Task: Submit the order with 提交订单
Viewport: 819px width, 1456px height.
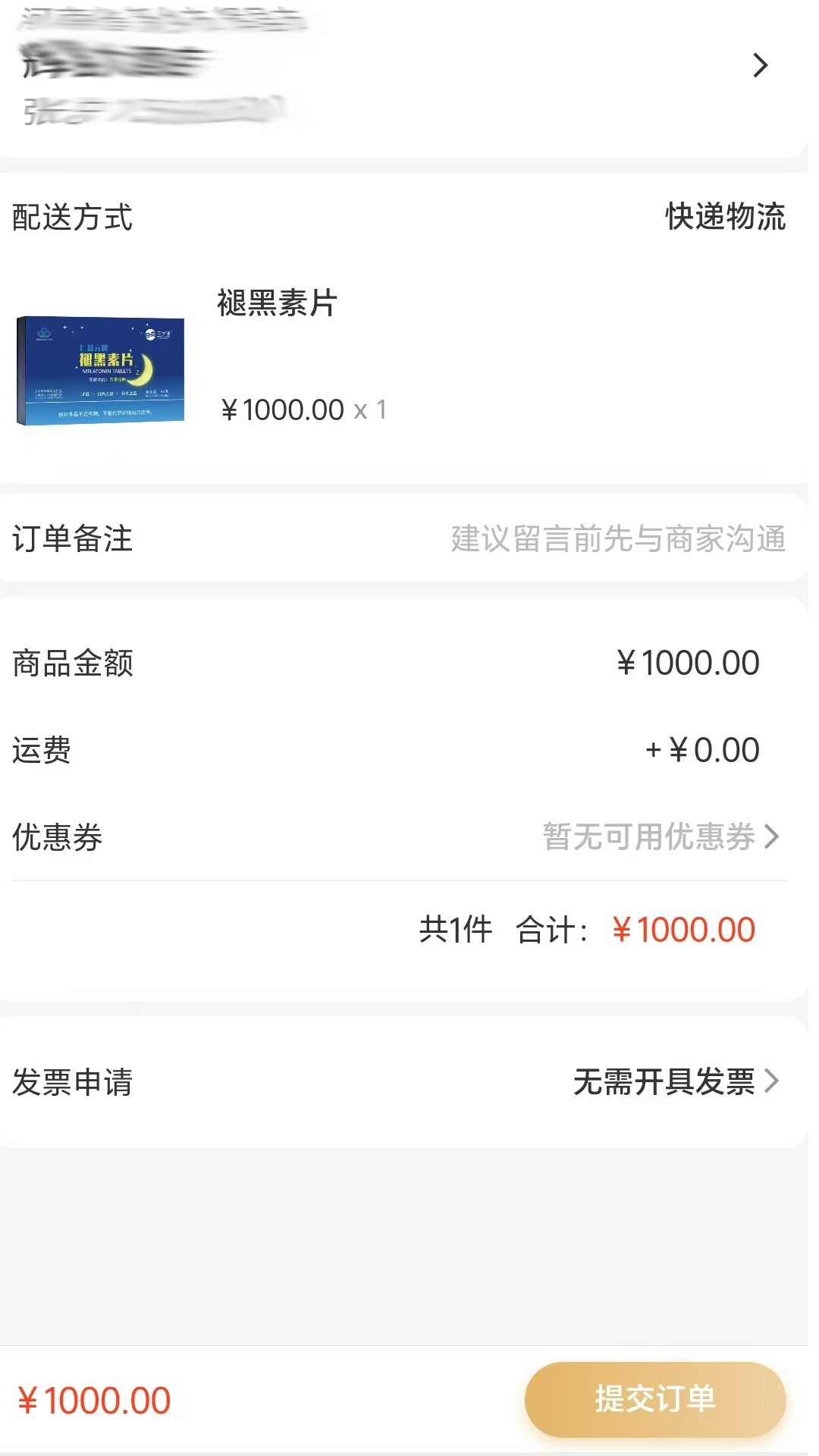Action: [x=655, y=1400]
